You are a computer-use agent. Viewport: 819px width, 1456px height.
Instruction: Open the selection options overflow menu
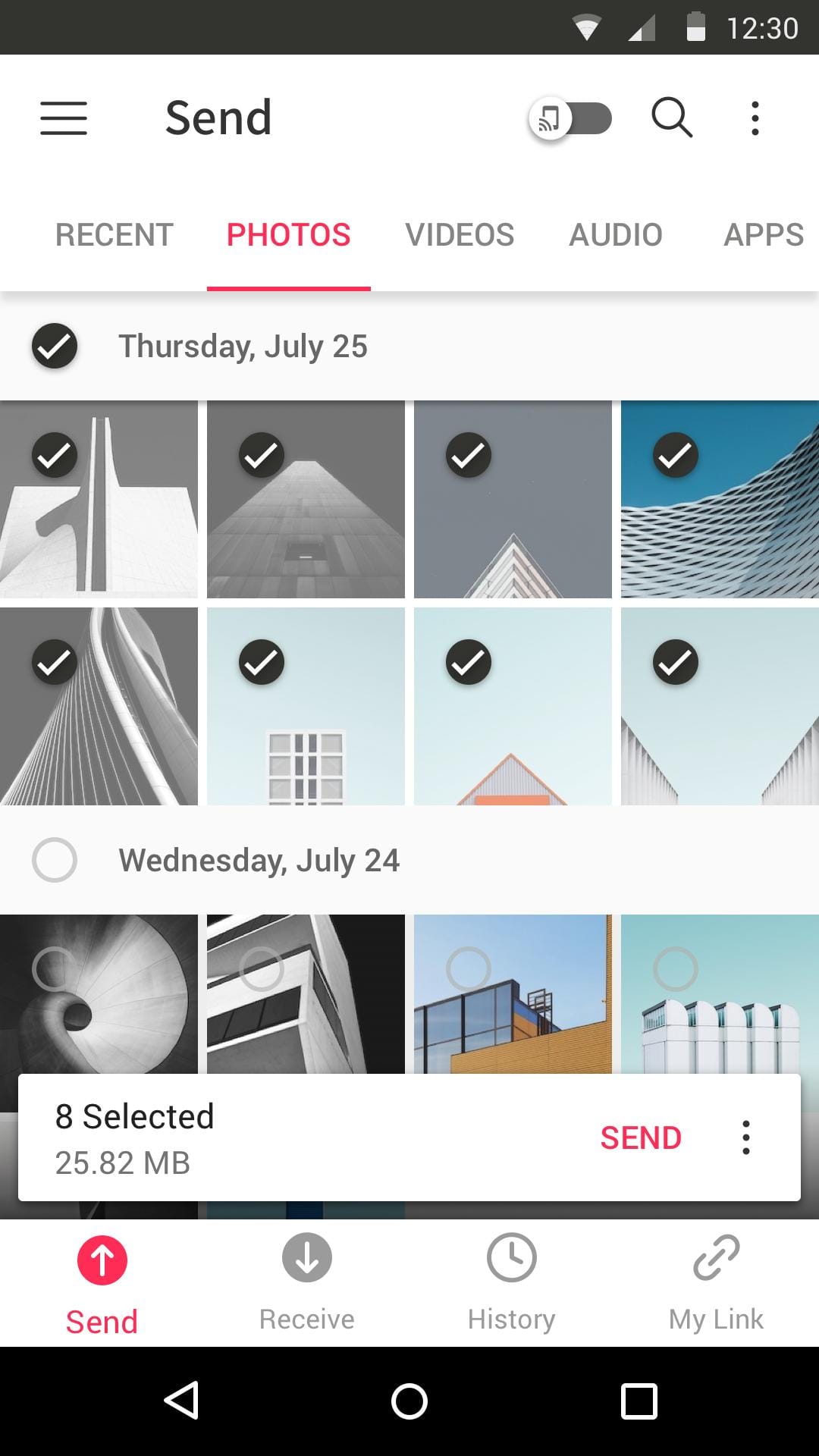(x=745, y=1137)
